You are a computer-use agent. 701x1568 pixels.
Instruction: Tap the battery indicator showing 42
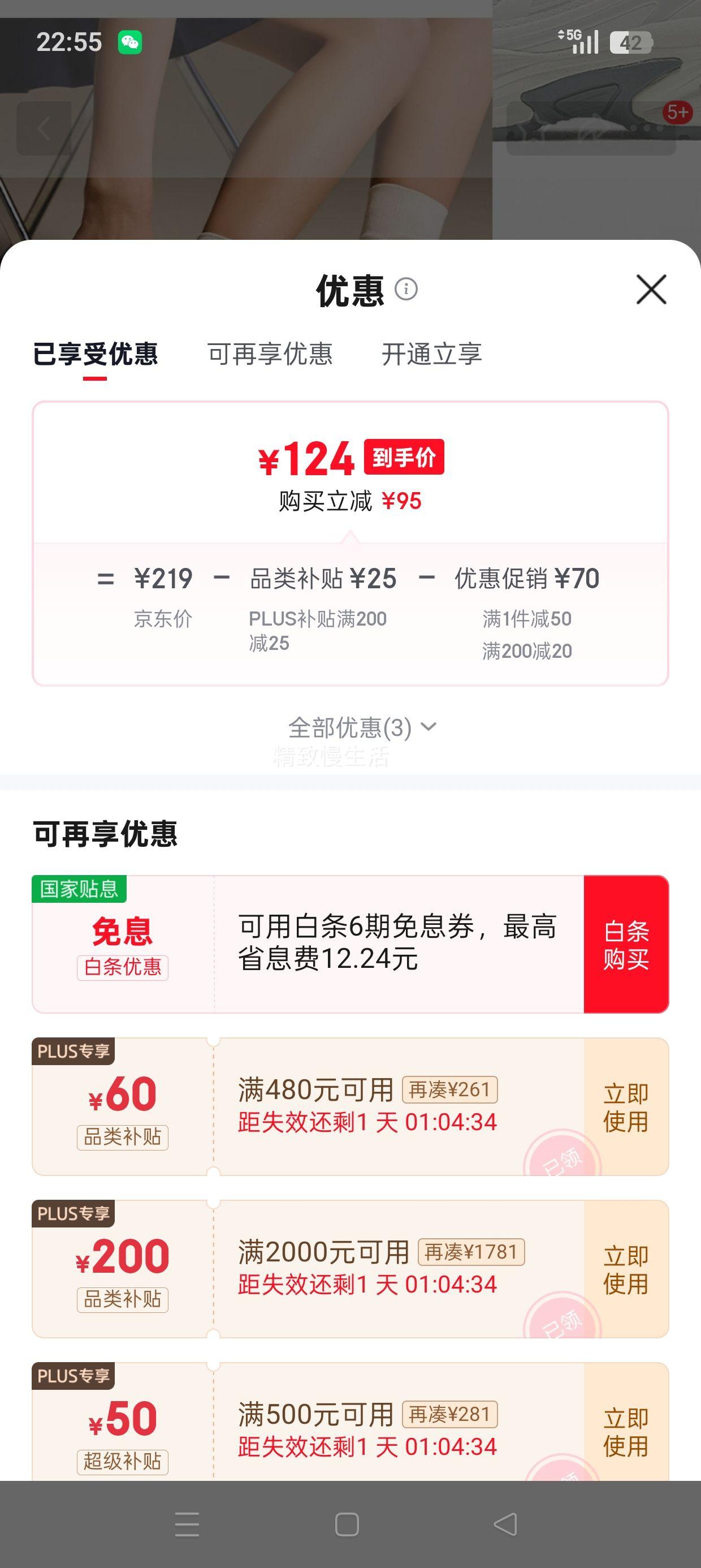coord(631,41)
